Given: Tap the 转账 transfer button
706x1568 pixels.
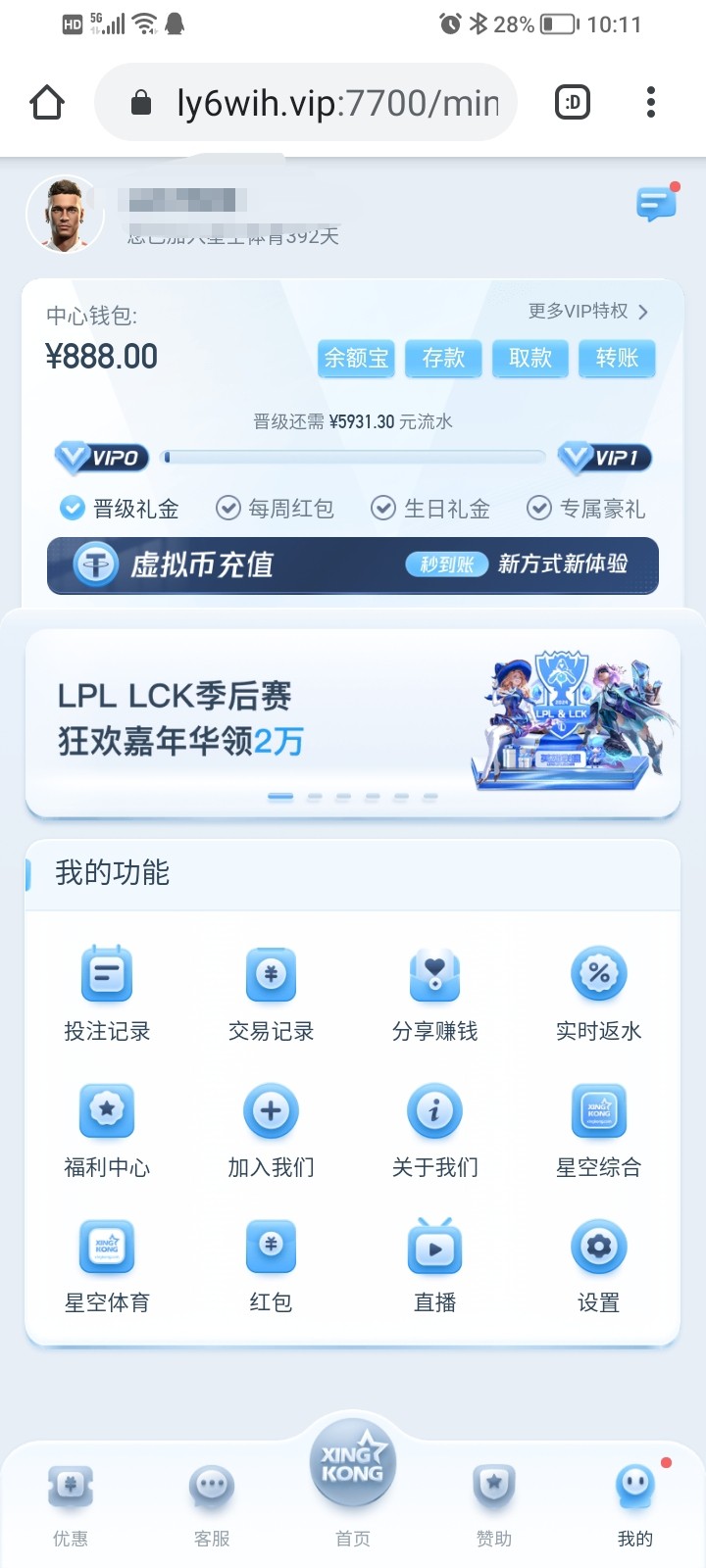Looking at the screenshot, I should point(617,359).
